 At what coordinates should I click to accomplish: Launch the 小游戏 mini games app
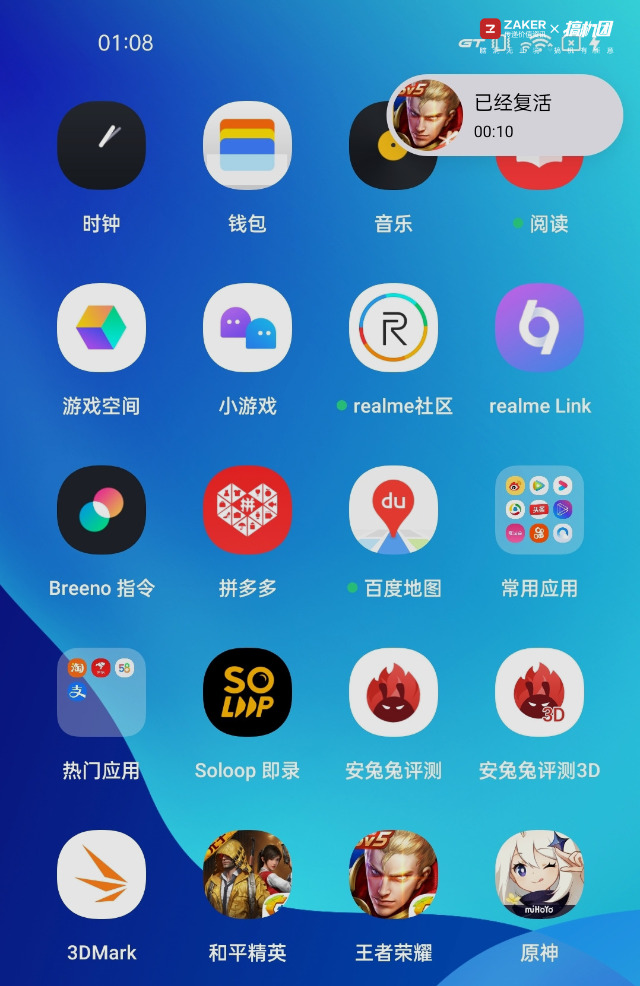pos(247,328)
